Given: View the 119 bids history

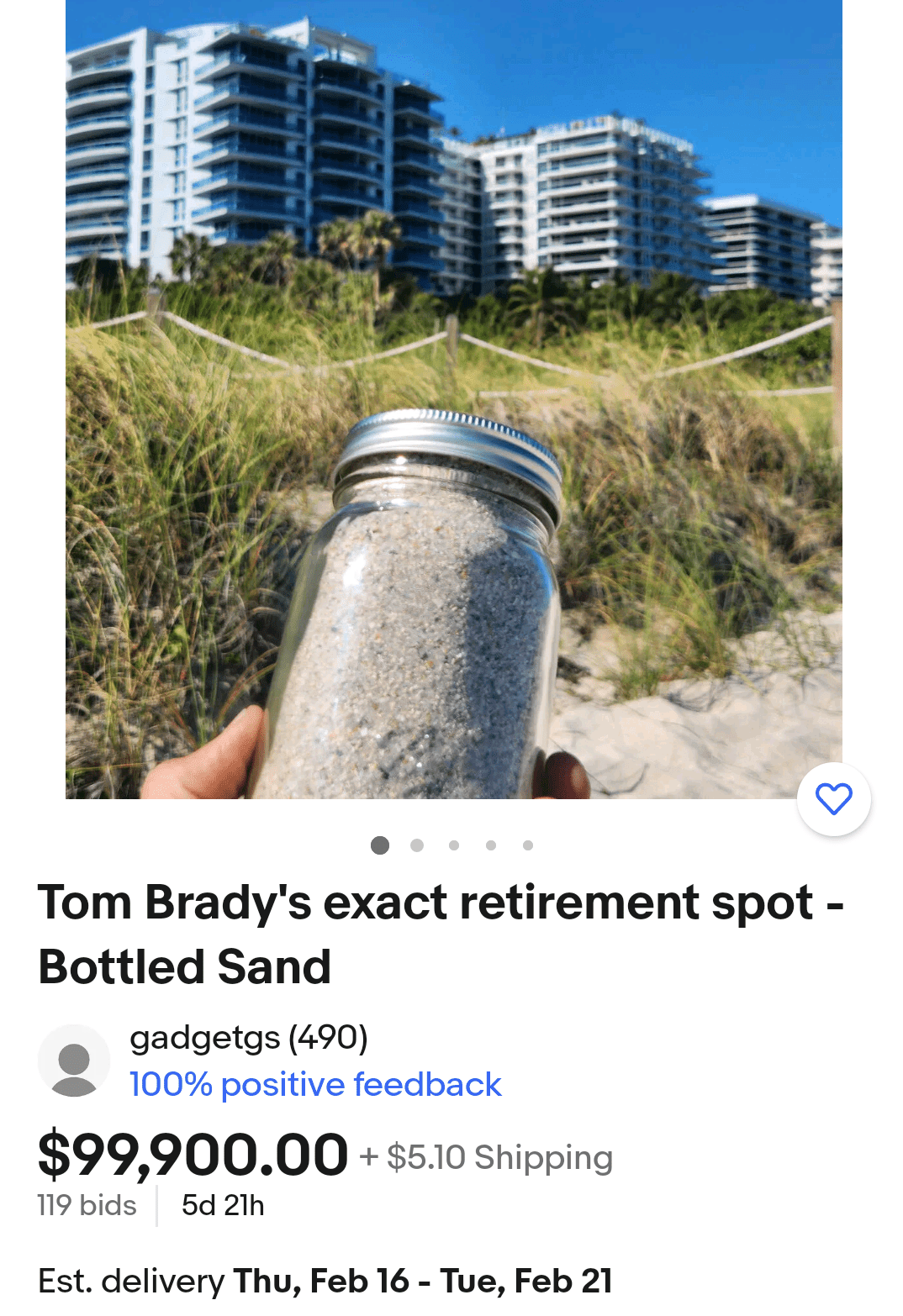Looking at the screenshot, I should click(87, 1205).
